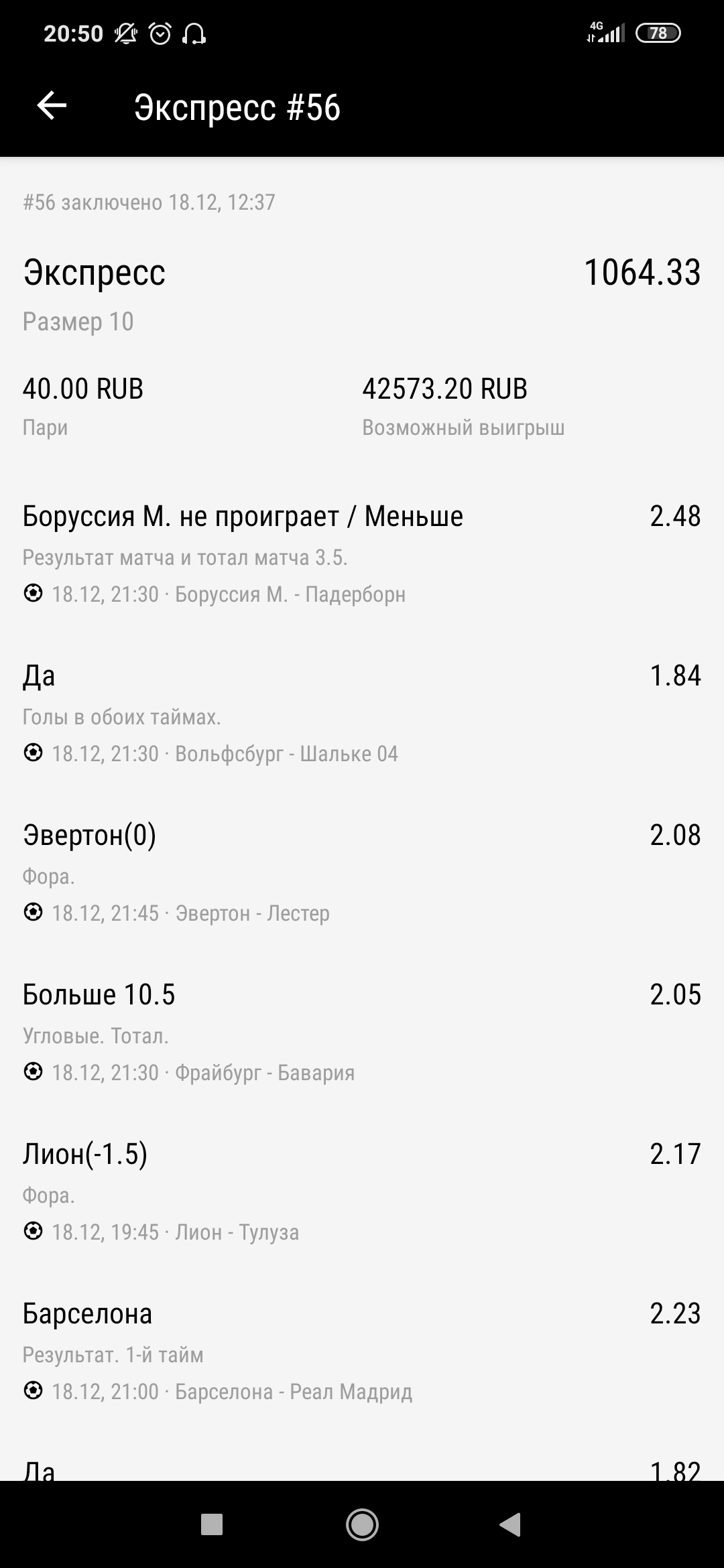
Task: Tap possible winnings 42573.20 RUB
Action: (444, 389)
